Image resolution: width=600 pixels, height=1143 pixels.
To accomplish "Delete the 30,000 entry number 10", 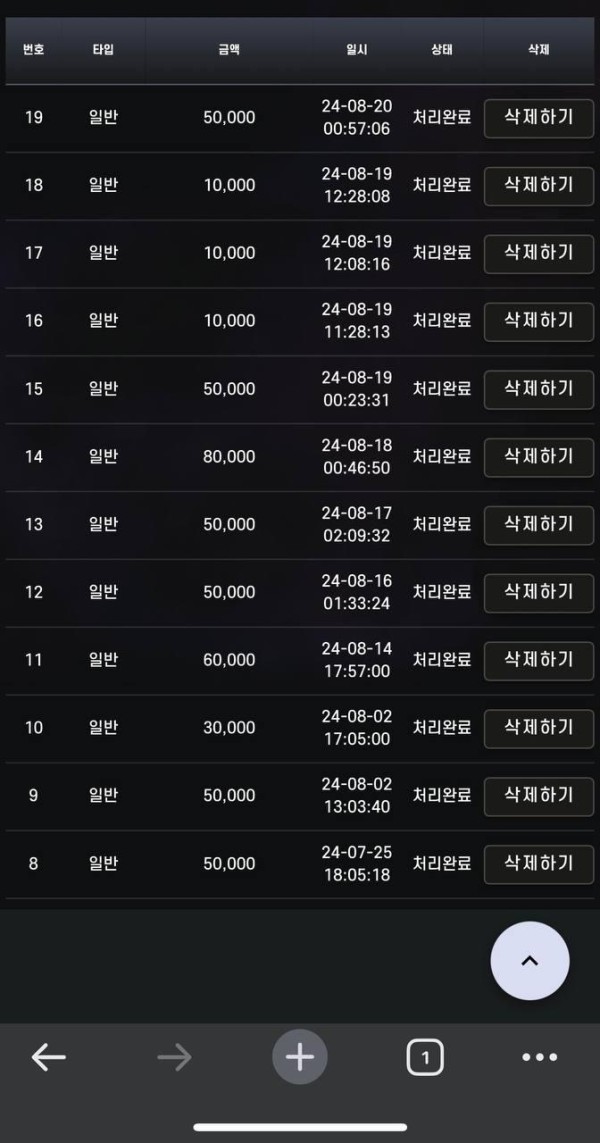I will (x=539, y=728).
